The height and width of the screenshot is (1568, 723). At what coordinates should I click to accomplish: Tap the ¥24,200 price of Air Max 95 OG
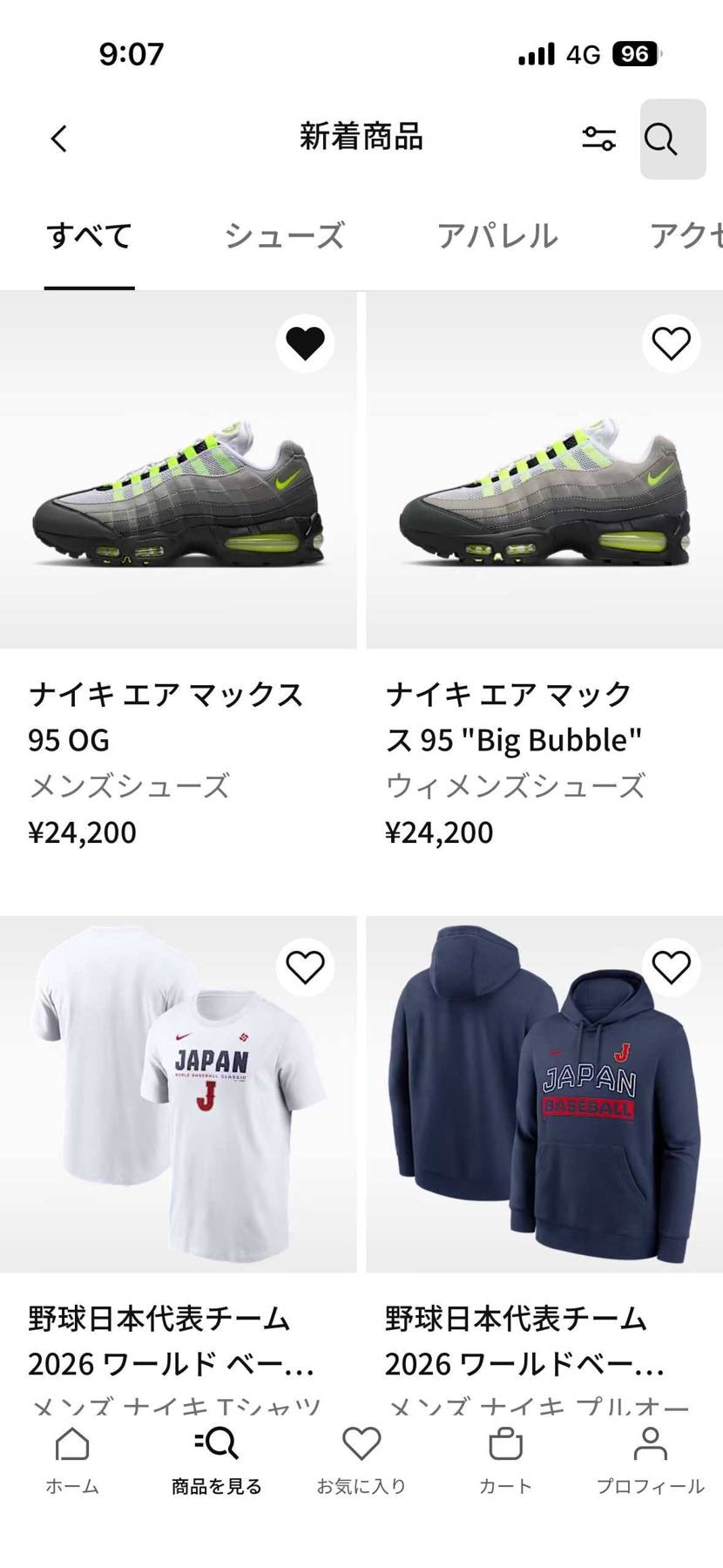(x=83, y=832)
